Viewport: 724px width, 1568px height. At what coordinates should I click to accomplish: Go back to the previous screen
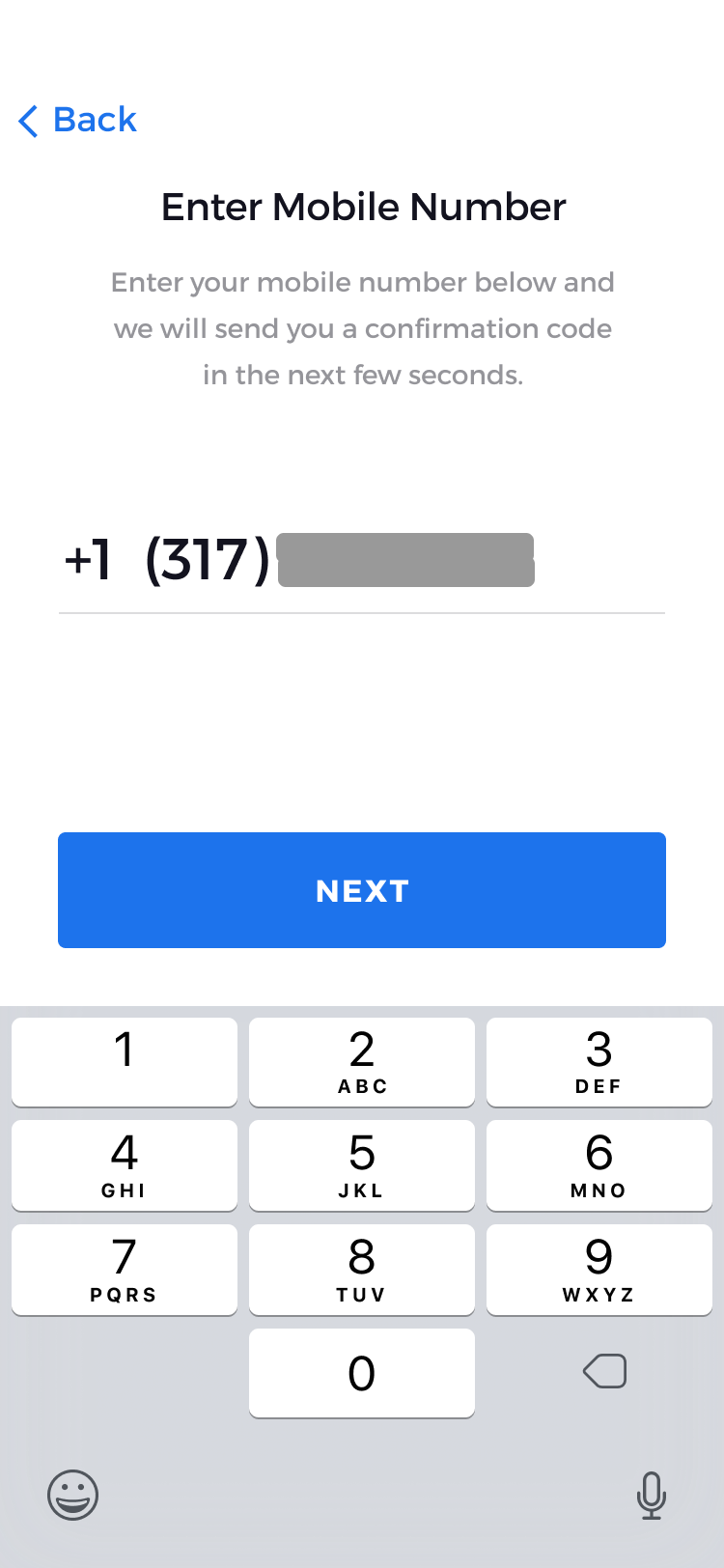click(x=77, y=121)
